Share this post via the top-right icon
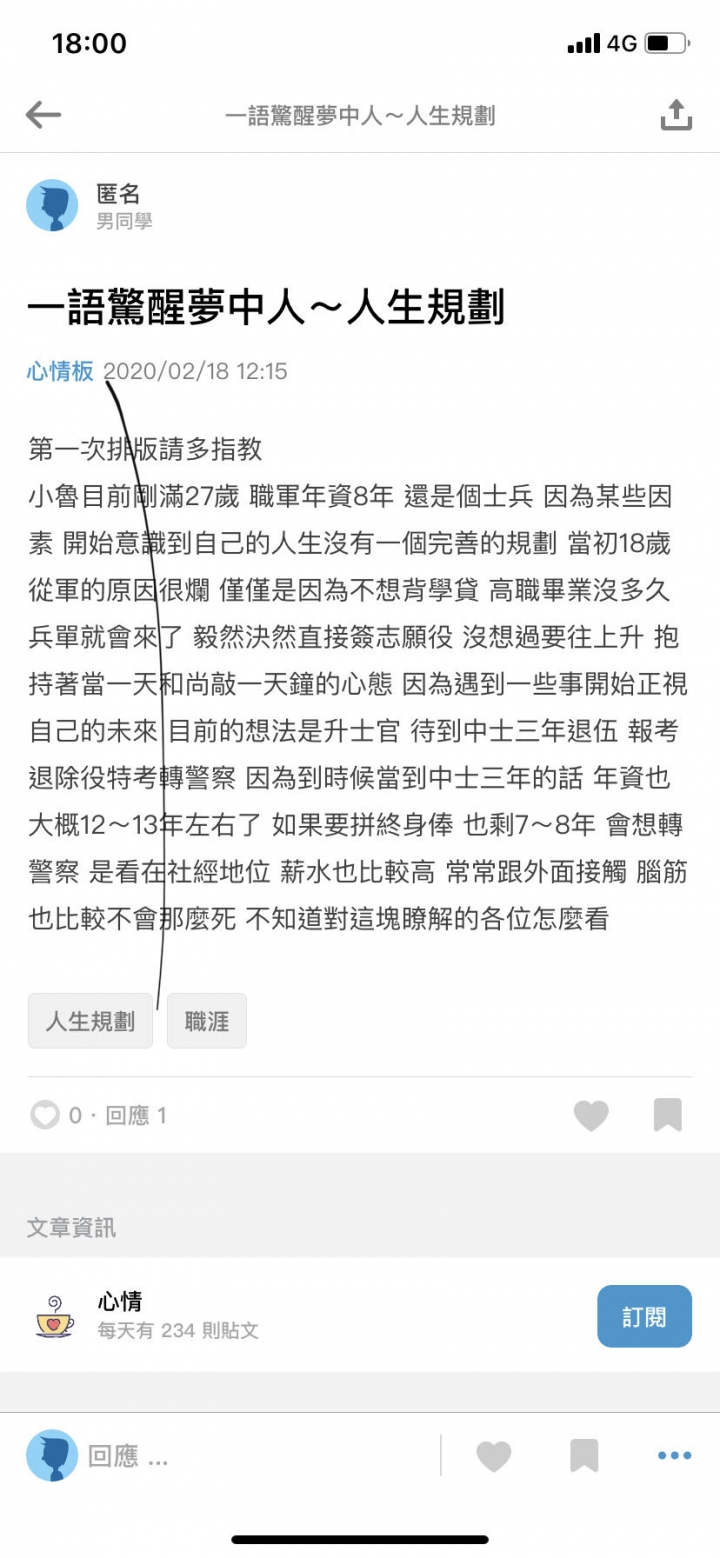This screenshot has width=720, height=1558. (676, 115)
